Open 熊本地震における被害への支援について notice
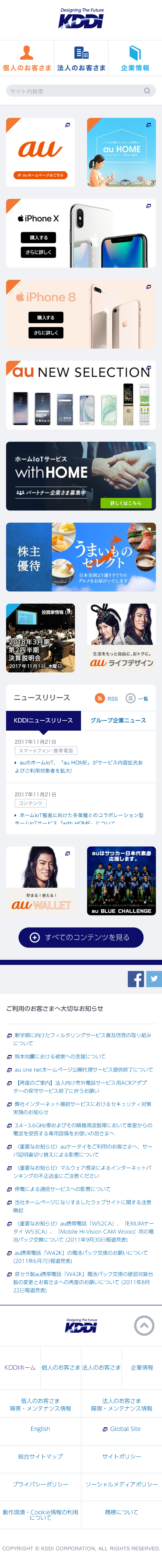The image size is (162, 1568). tap(60, 1056)
